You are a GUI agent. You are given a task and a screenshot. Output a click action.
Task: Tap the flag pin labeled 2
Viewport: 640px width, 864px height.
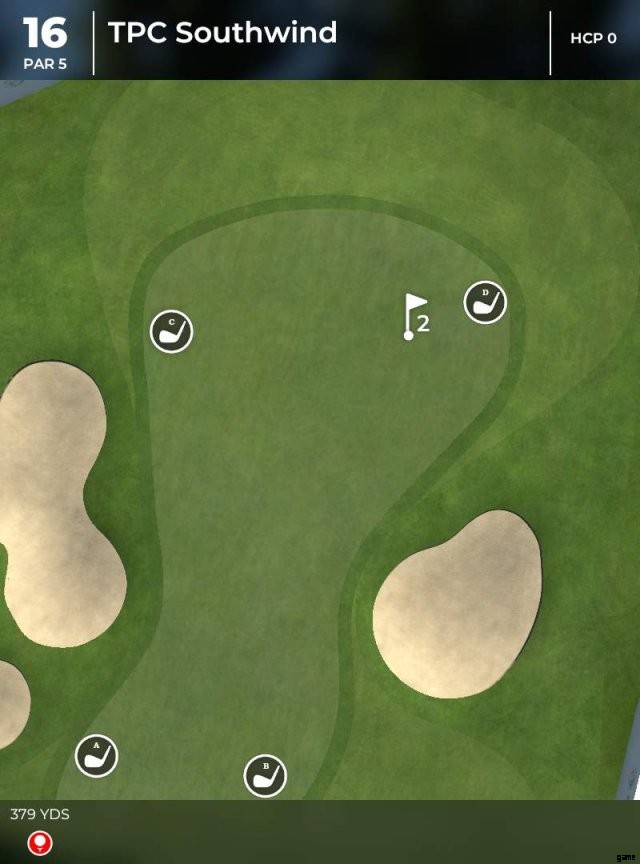point(414,316)
